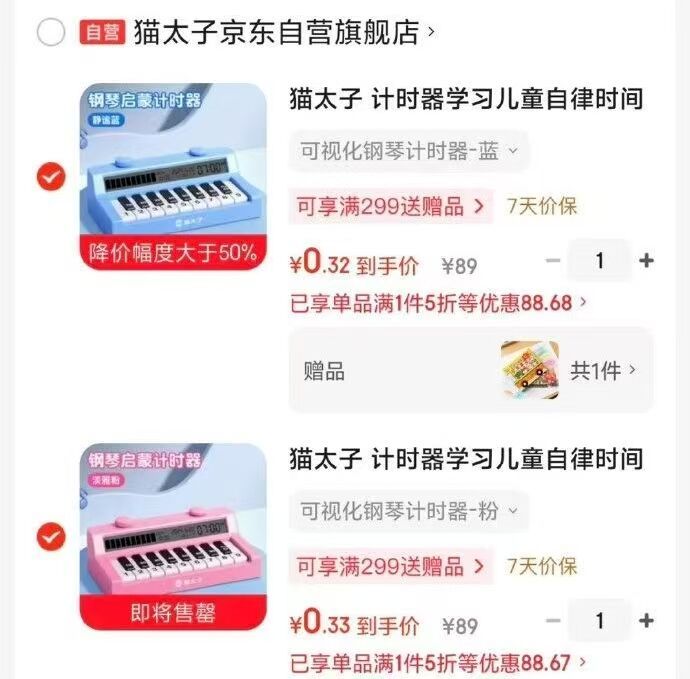The width and height of the screenshot is (690, 679).
Task: Open the 赠品 gift row
Action: click(470, 371)
